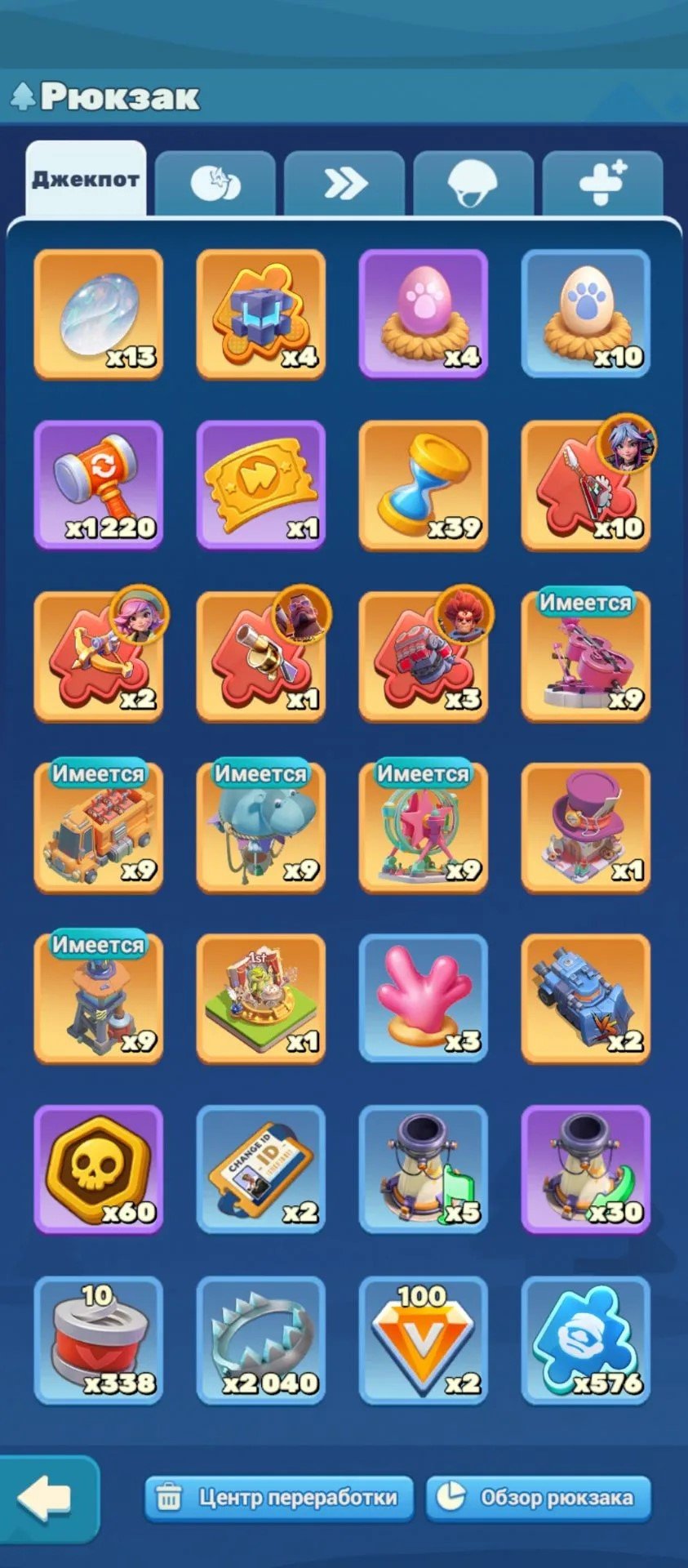
Task: Open Центр переработки
Action: point(279,1498)
